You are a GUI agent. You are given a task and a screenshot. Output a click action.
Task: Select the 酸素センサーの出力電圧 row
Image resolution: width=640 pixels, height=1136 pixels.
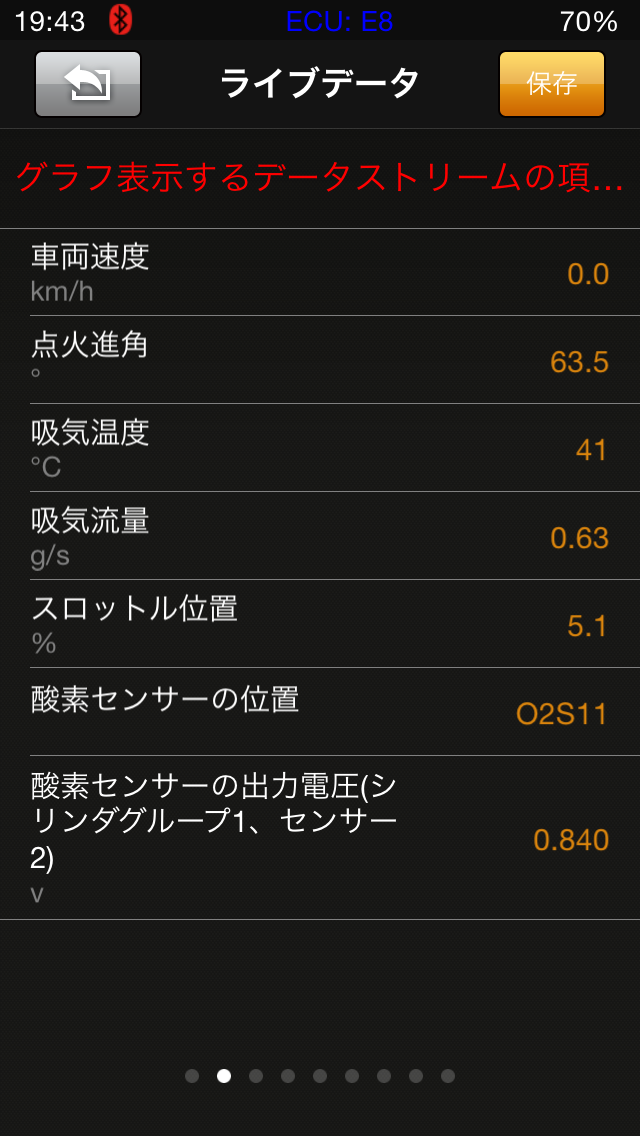320,838
